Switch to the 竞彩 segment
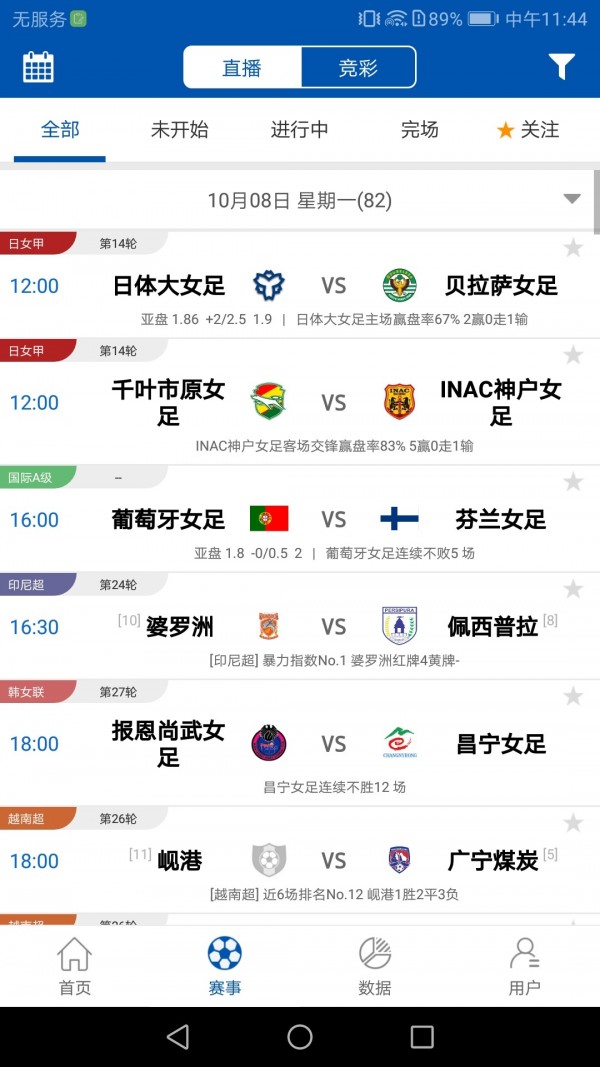 tap(358, 68)
